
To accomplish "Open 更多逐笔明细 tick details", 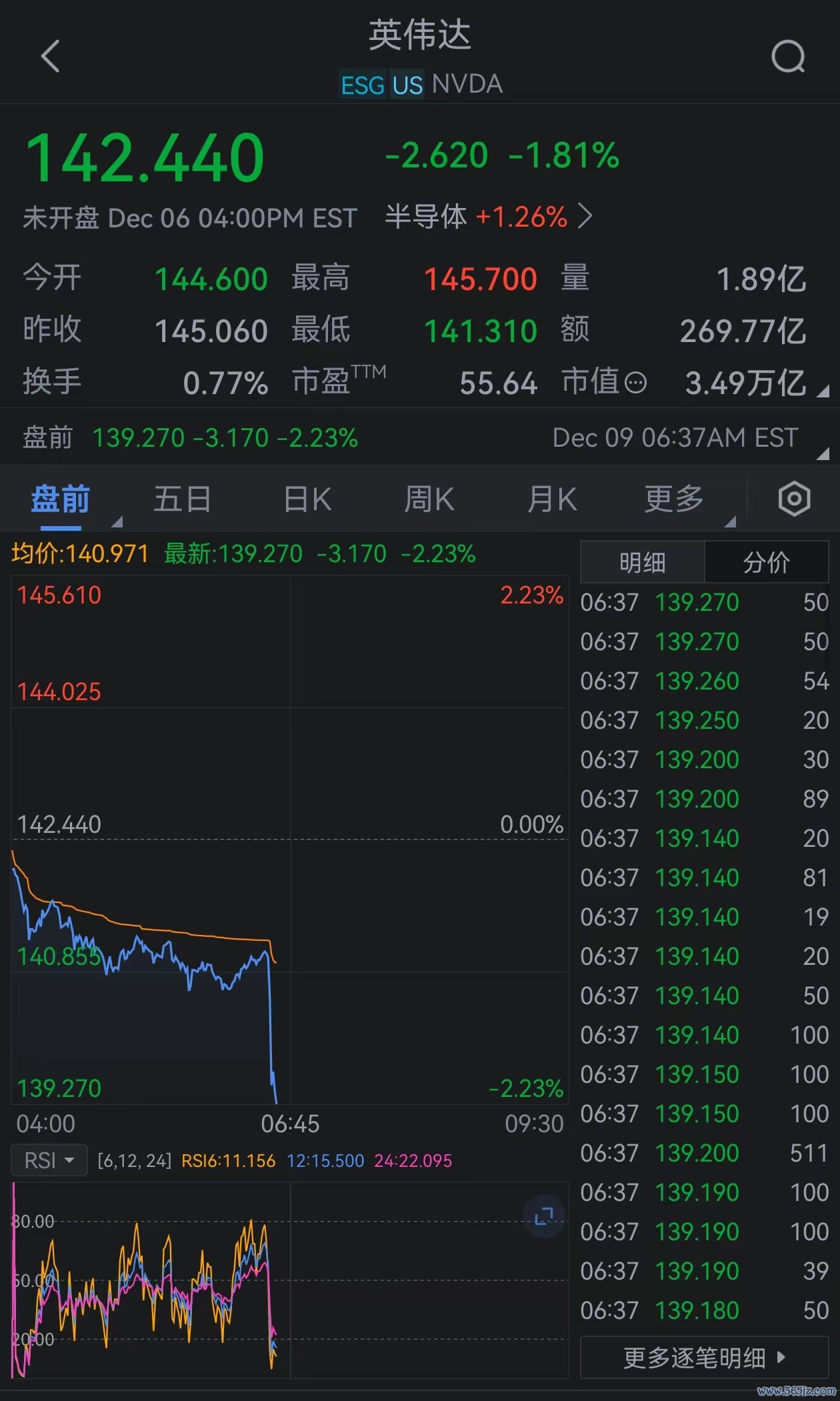I will 704,1358.
